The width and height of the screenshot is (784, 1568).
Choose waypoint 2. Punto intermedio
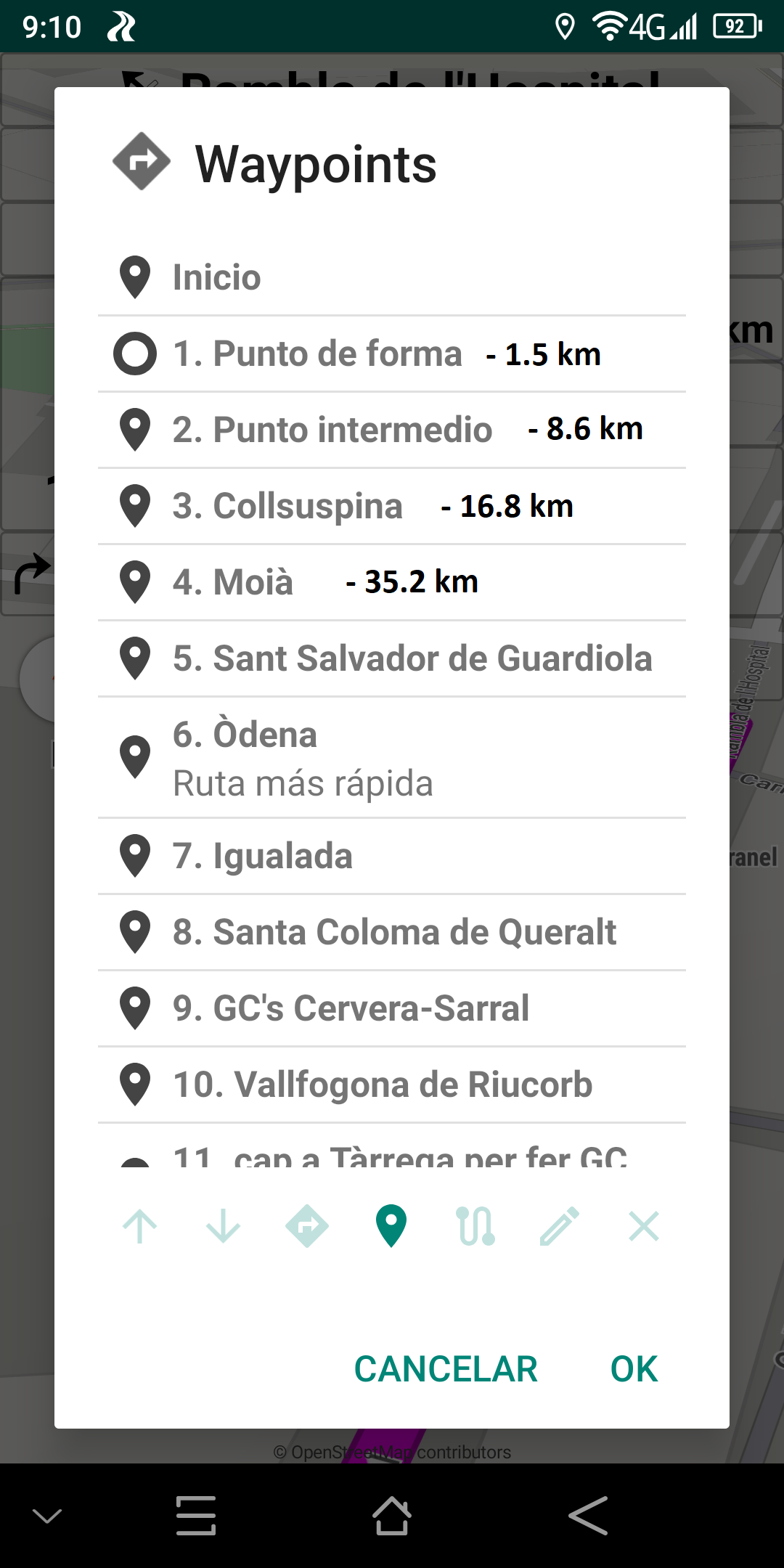point(392,430)
